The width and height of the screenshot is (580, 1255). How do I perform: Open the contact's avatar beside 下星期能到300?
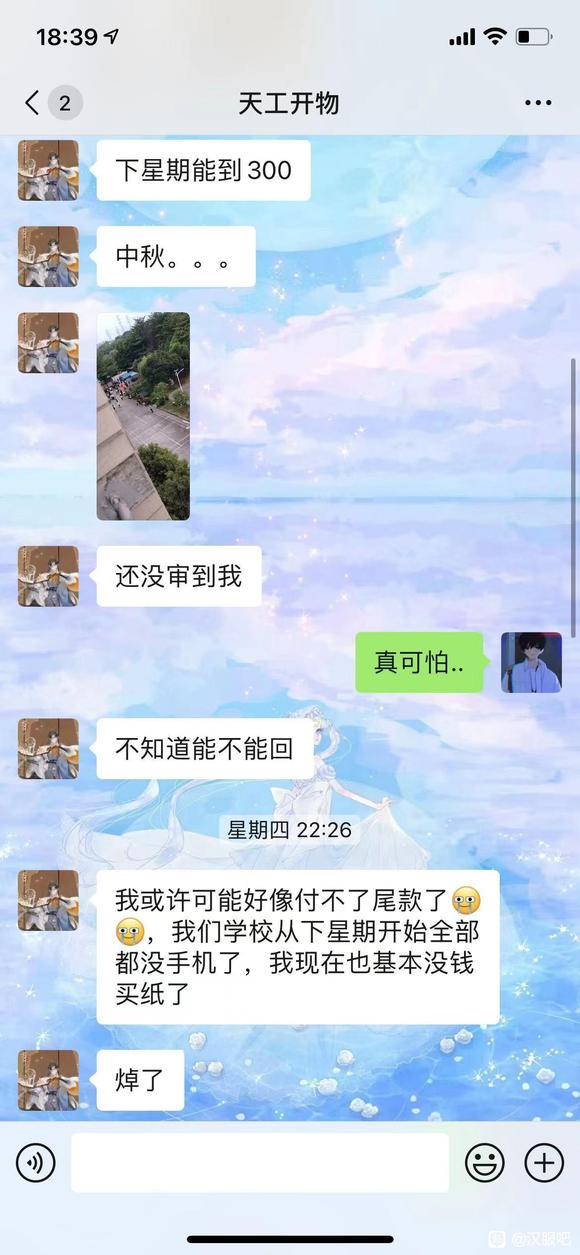coord(48,170)
